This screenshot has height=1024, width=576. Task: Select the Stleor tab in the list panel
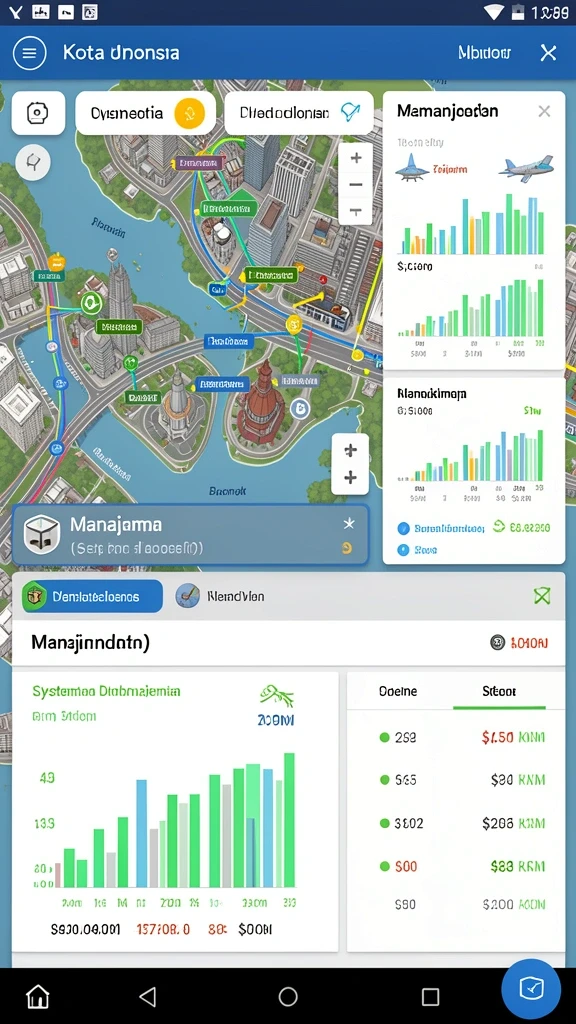pyautogui.click(x=499, y=691)
